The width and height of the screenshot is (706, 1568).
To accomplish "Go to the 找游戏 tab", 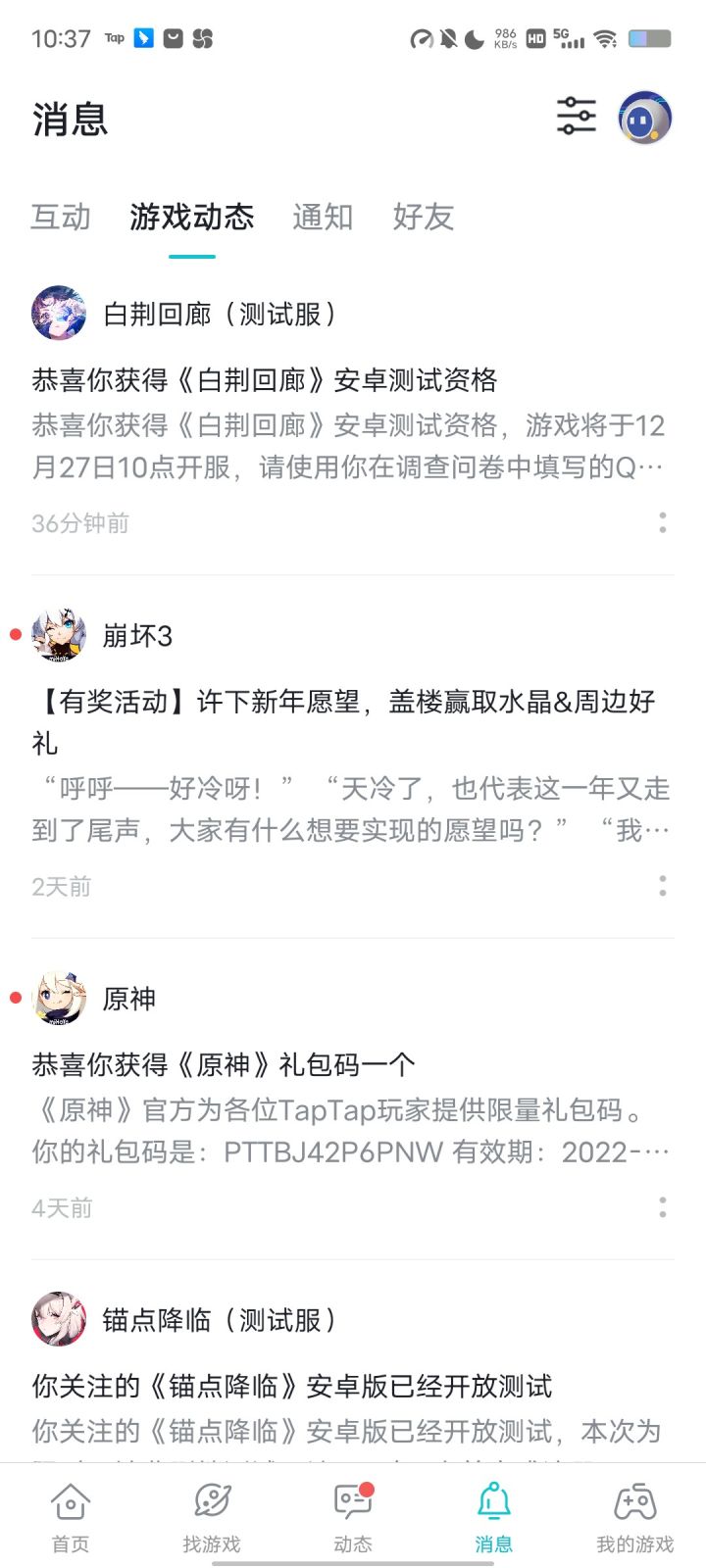I will click(212, 1516).
